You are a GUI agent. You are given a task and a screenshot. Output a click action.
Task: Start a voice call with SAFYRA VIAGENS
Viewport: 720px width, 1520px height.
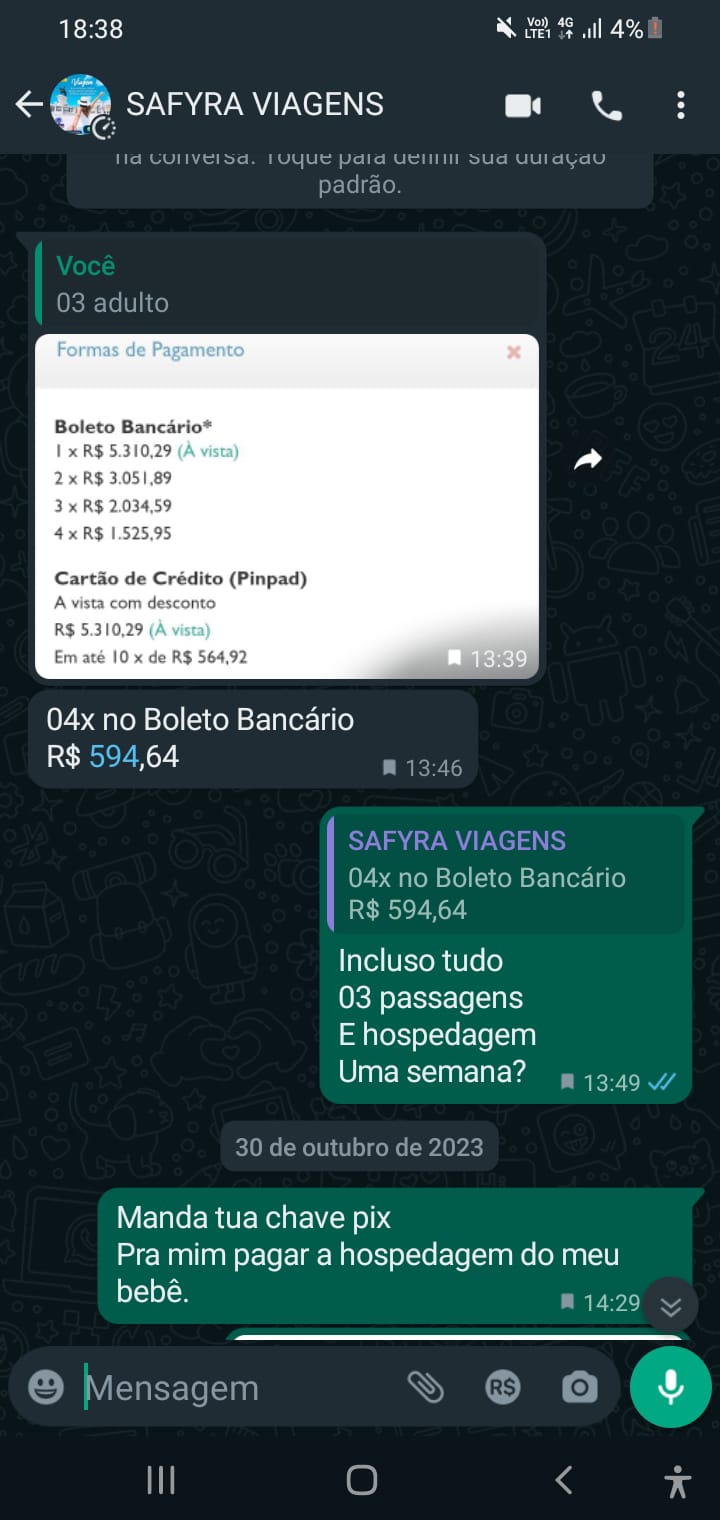(606, 105)
